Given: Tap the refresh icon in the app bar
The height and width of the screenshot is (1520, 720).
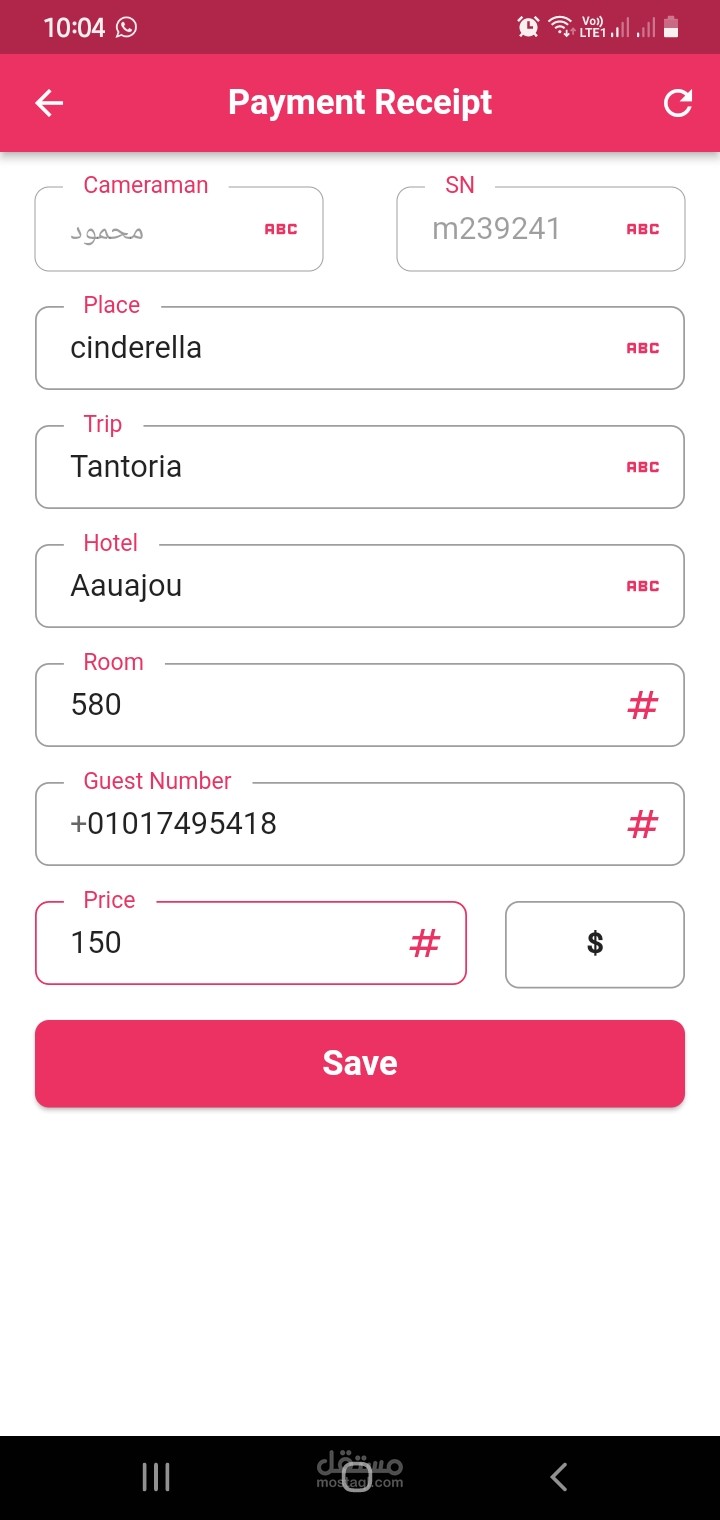Looking at the screenshot, I should [678, 103].
